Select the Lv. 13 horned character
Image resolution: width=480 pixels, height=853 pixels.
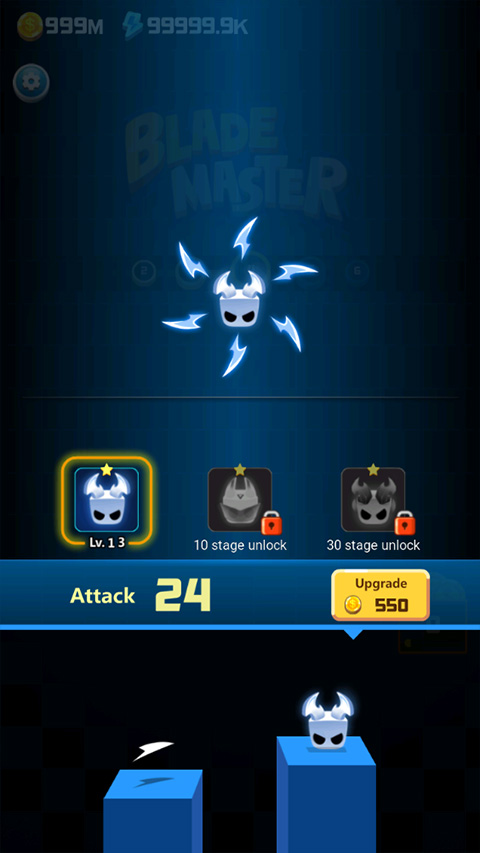pyautogui.click(x=107, y=500)
